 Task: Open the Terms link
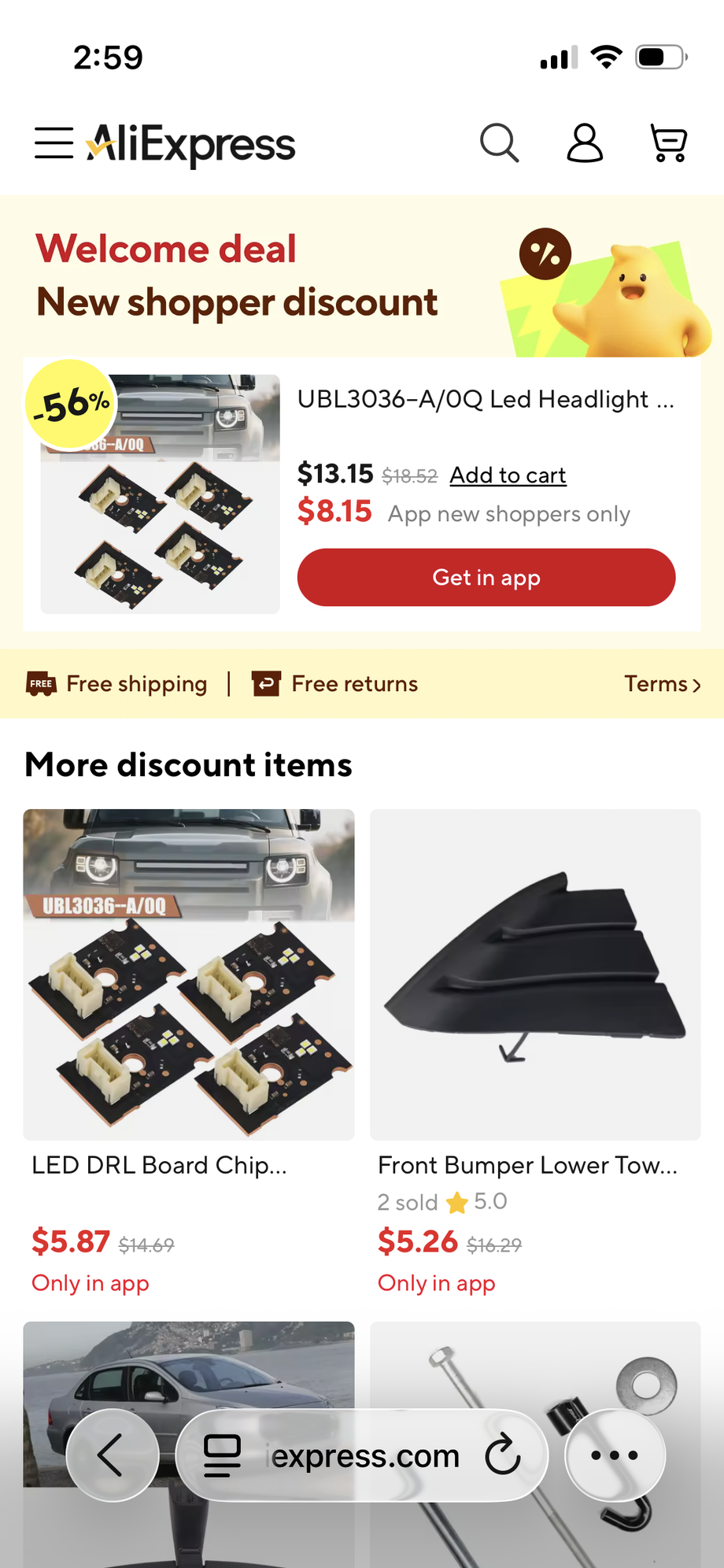(662, 684)
